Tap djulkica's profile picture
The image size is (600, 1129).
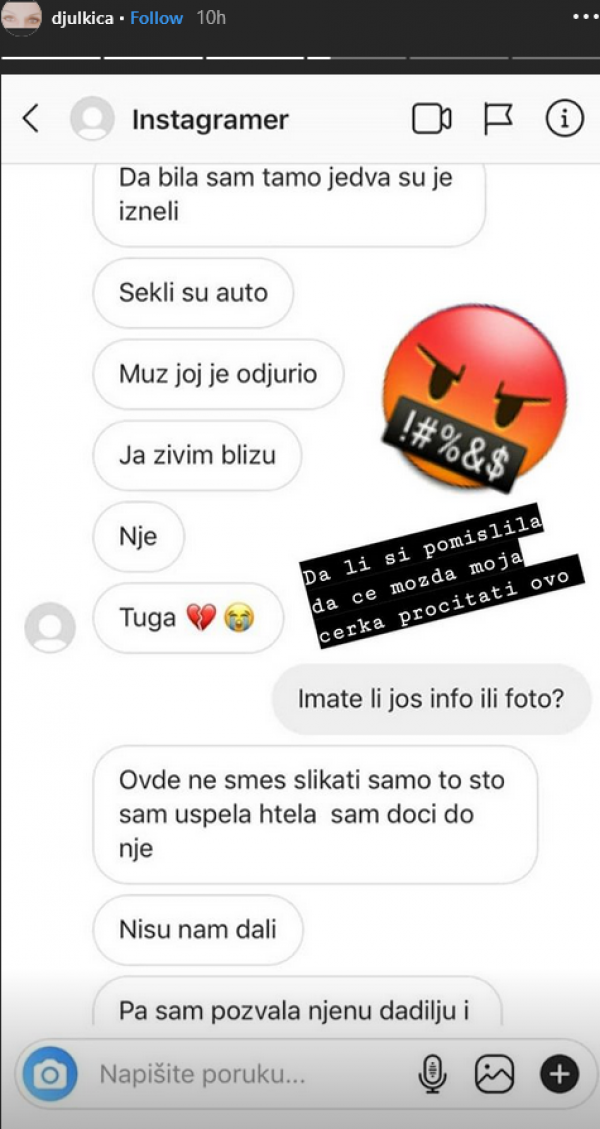pos(22,17)
